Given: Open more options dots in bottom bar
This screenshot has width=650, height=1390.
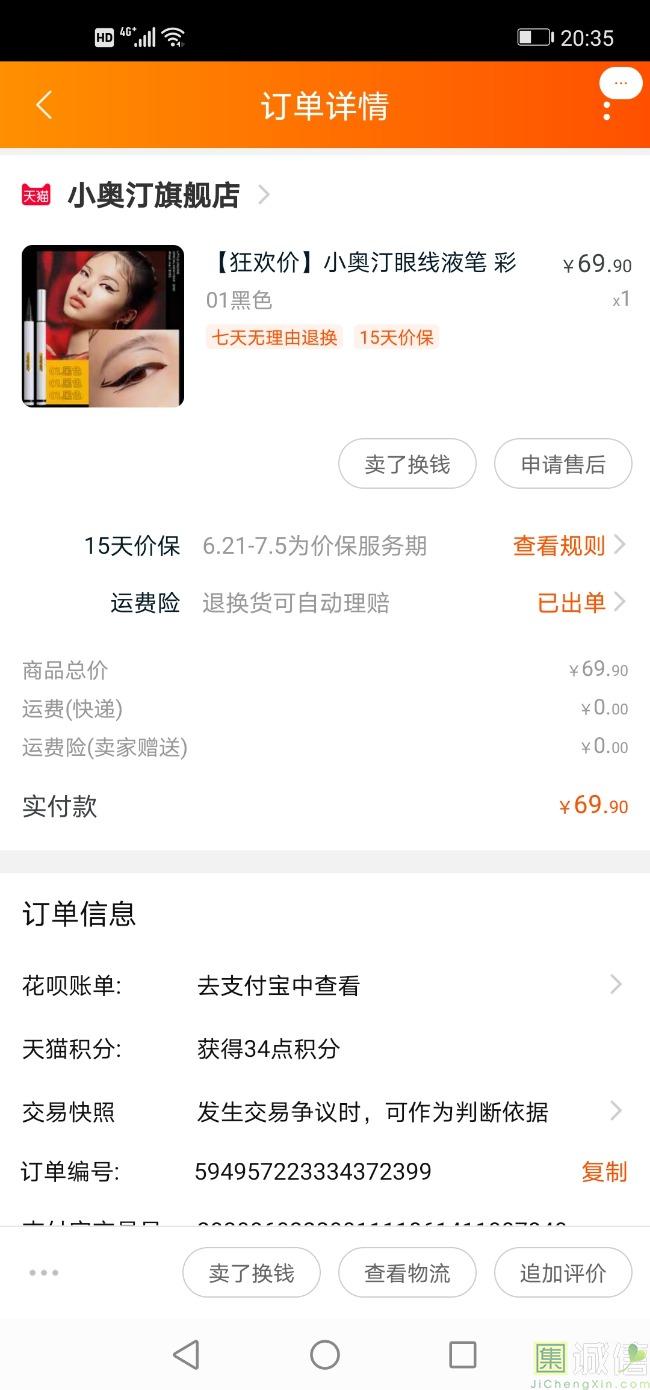Looking at the screenshot, I should coord(44,1273).
